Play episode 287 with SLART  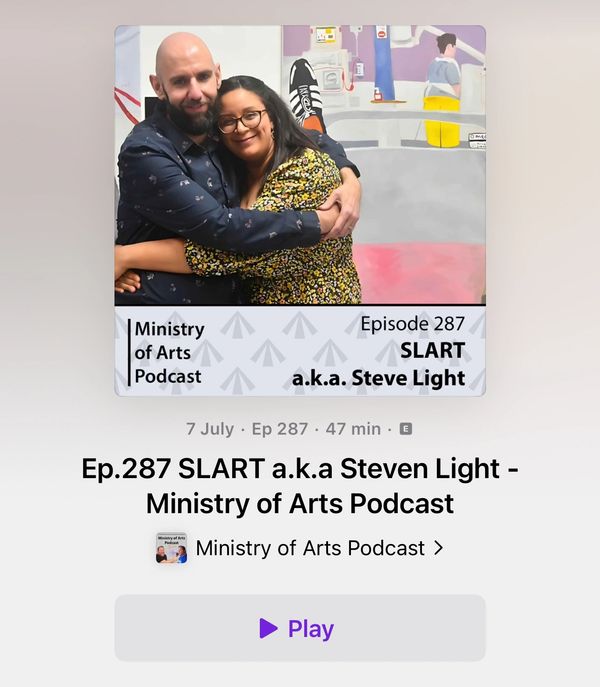(299, 628)
